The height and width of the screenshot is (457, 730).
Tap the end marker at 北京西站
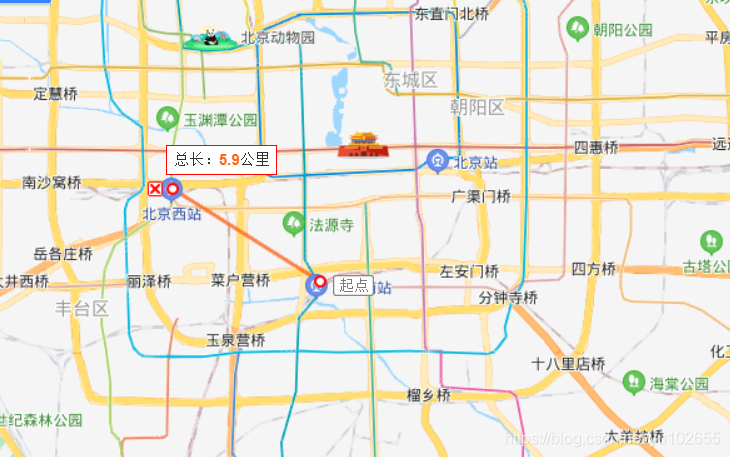(x=172, y=188)
